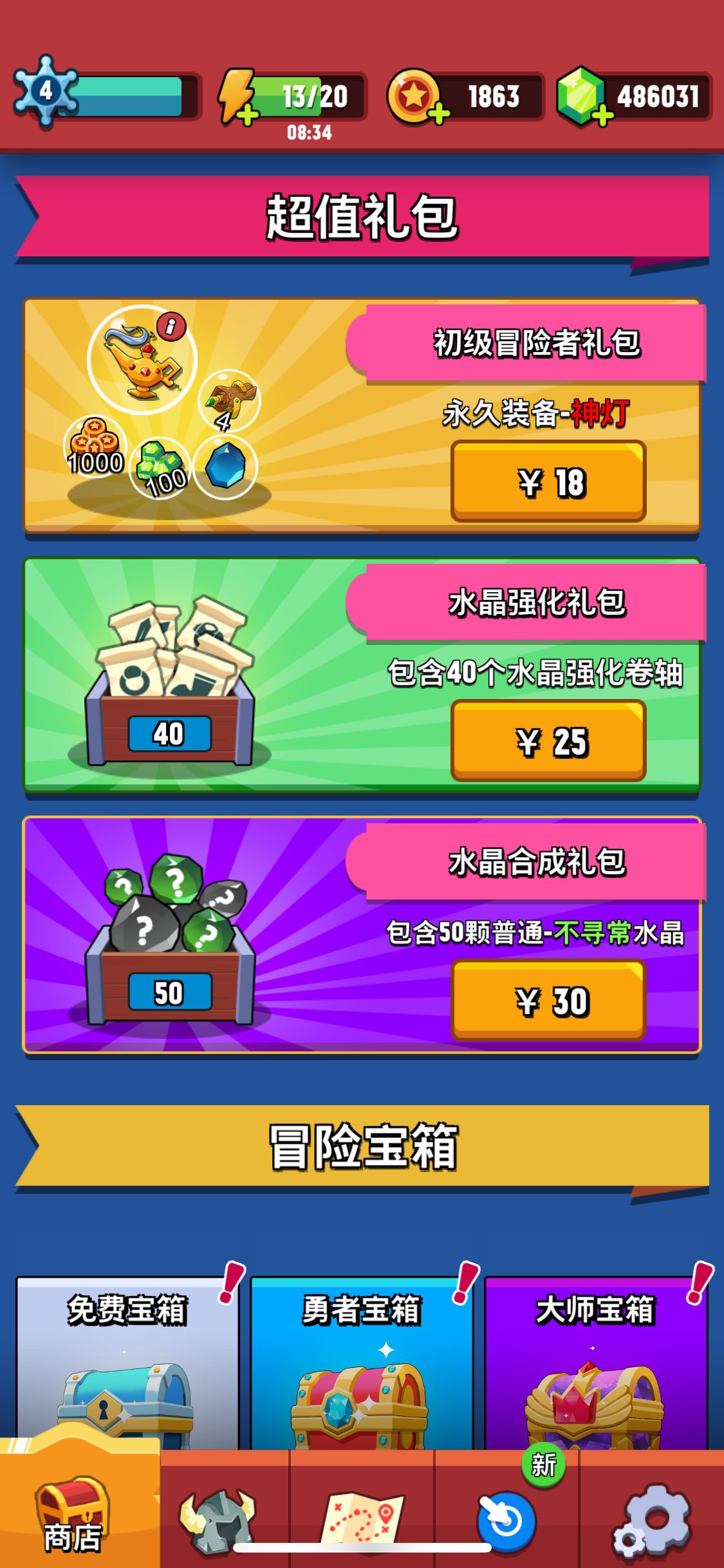View magic lamp info icon

coord(171,326)
